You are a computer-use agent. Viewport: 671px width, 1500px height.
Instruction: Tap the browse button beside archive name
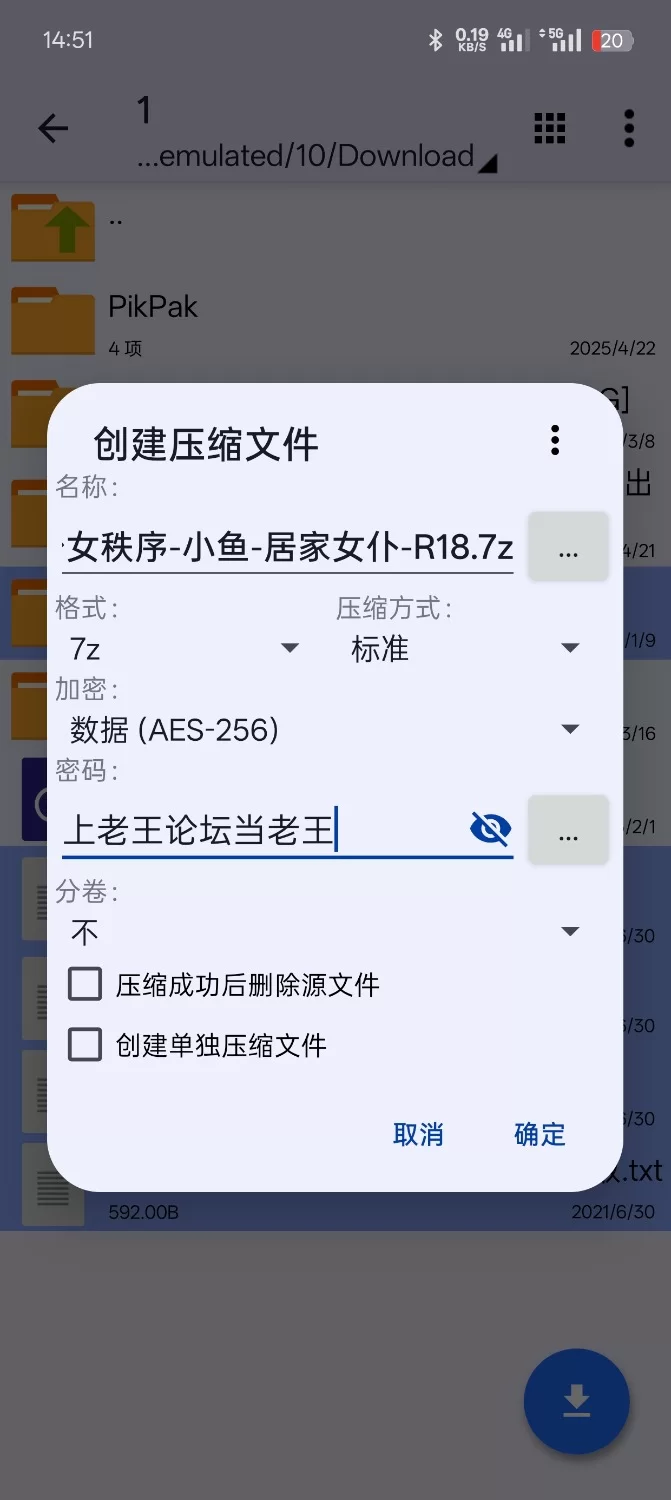pyautogui.click(x=568, y=547)
